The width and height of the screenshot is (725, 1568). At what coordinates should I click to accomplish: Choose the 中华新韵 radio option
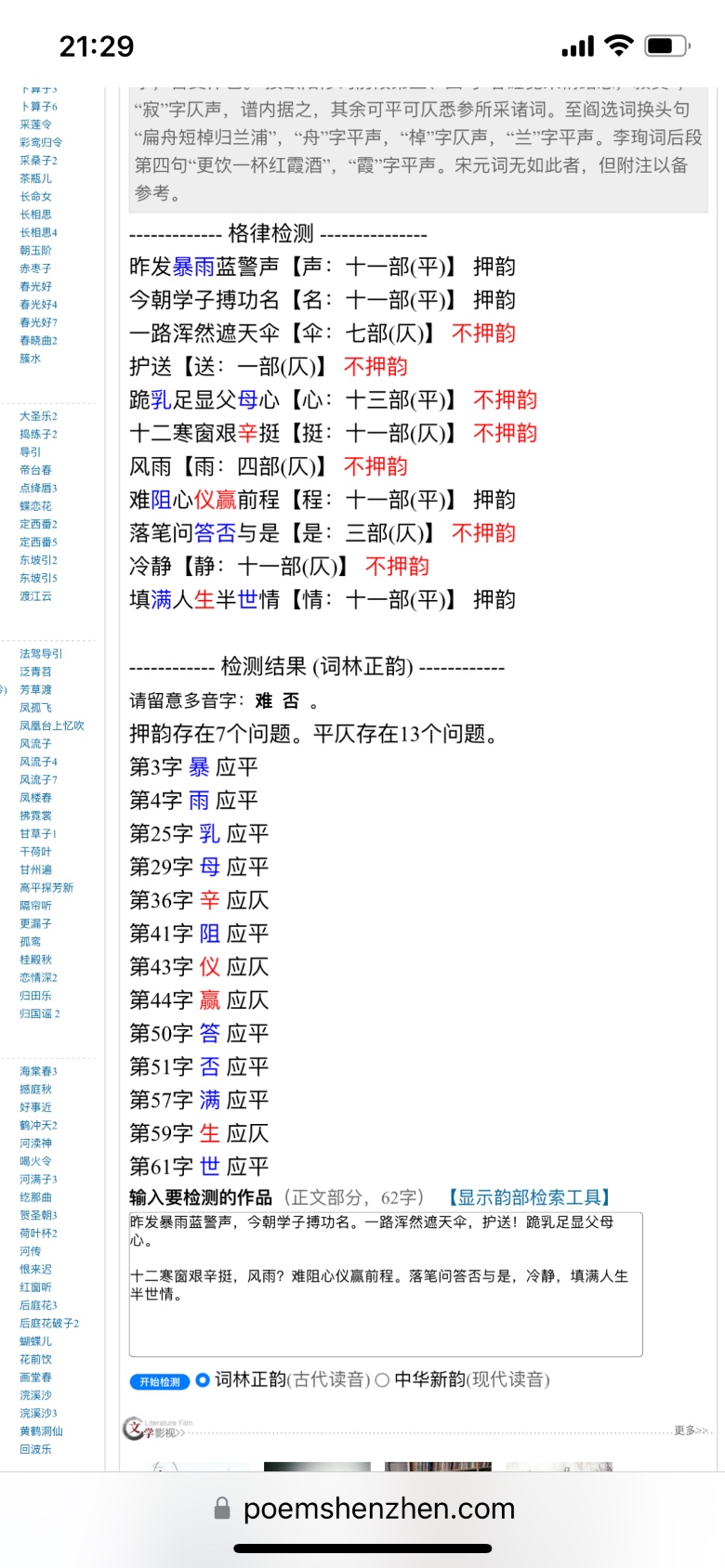[381, 1380]
